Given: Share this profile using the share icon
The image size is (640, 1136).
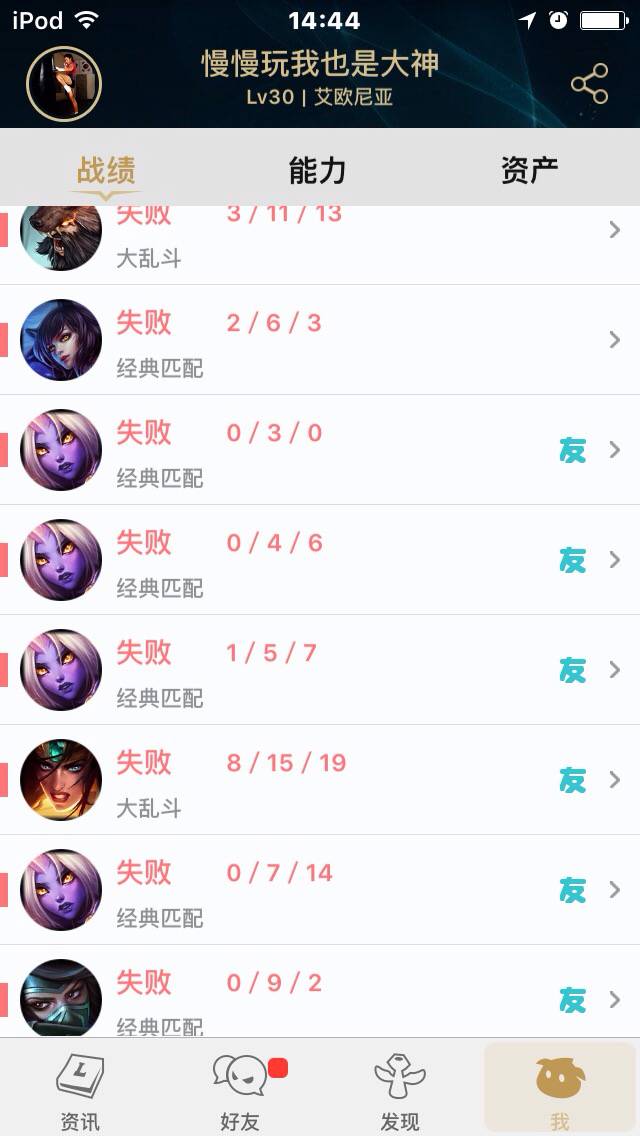Looking at the screenshot, I should [589, 85].
